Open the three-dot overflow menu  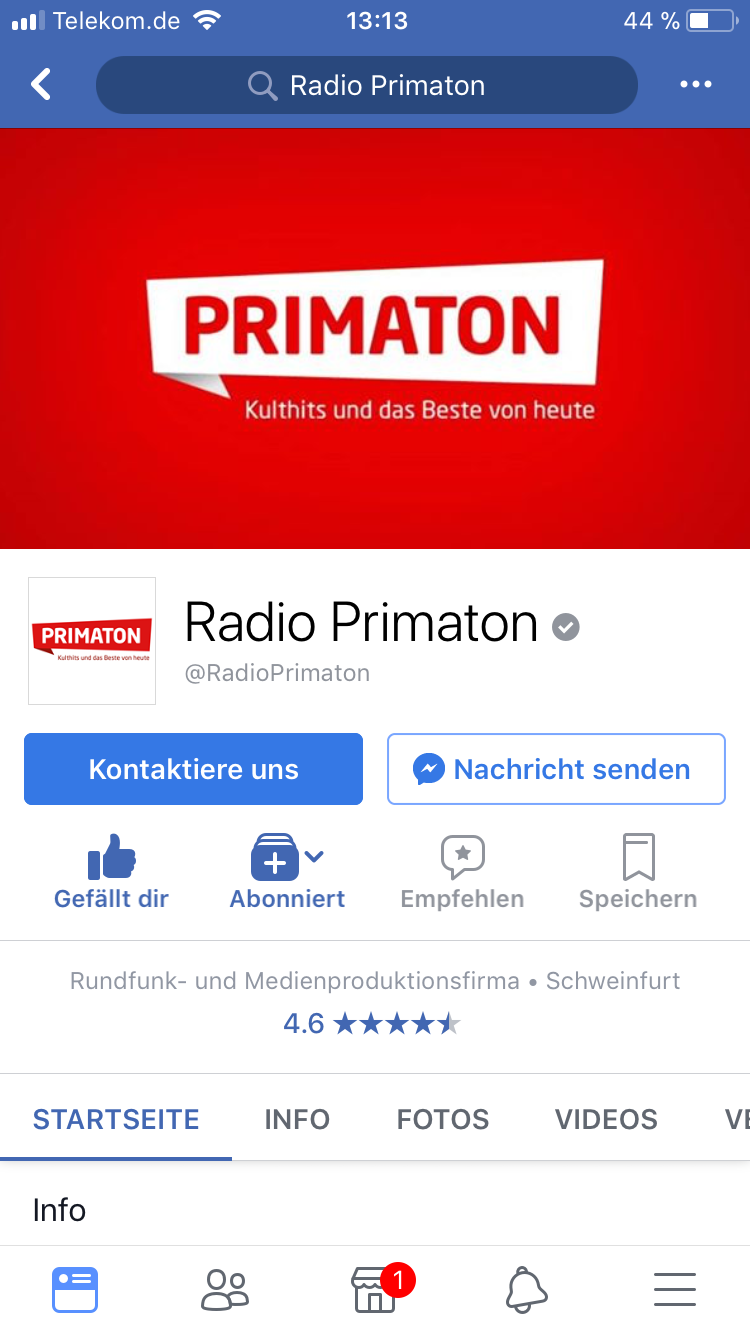(696, 85)
